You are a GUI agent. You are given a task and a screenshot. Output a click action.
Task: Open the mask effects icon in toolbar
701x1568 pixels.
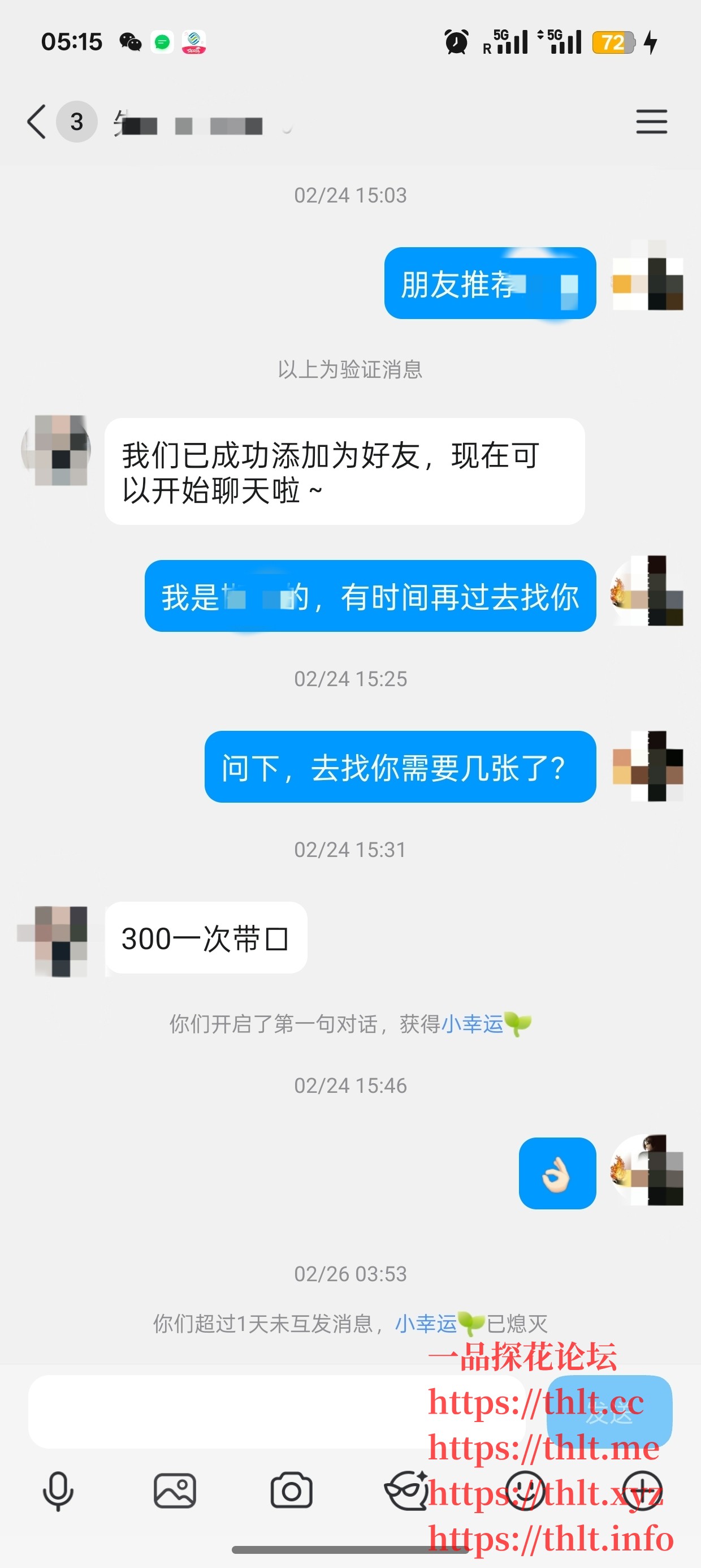click(x=406, y=1491)
